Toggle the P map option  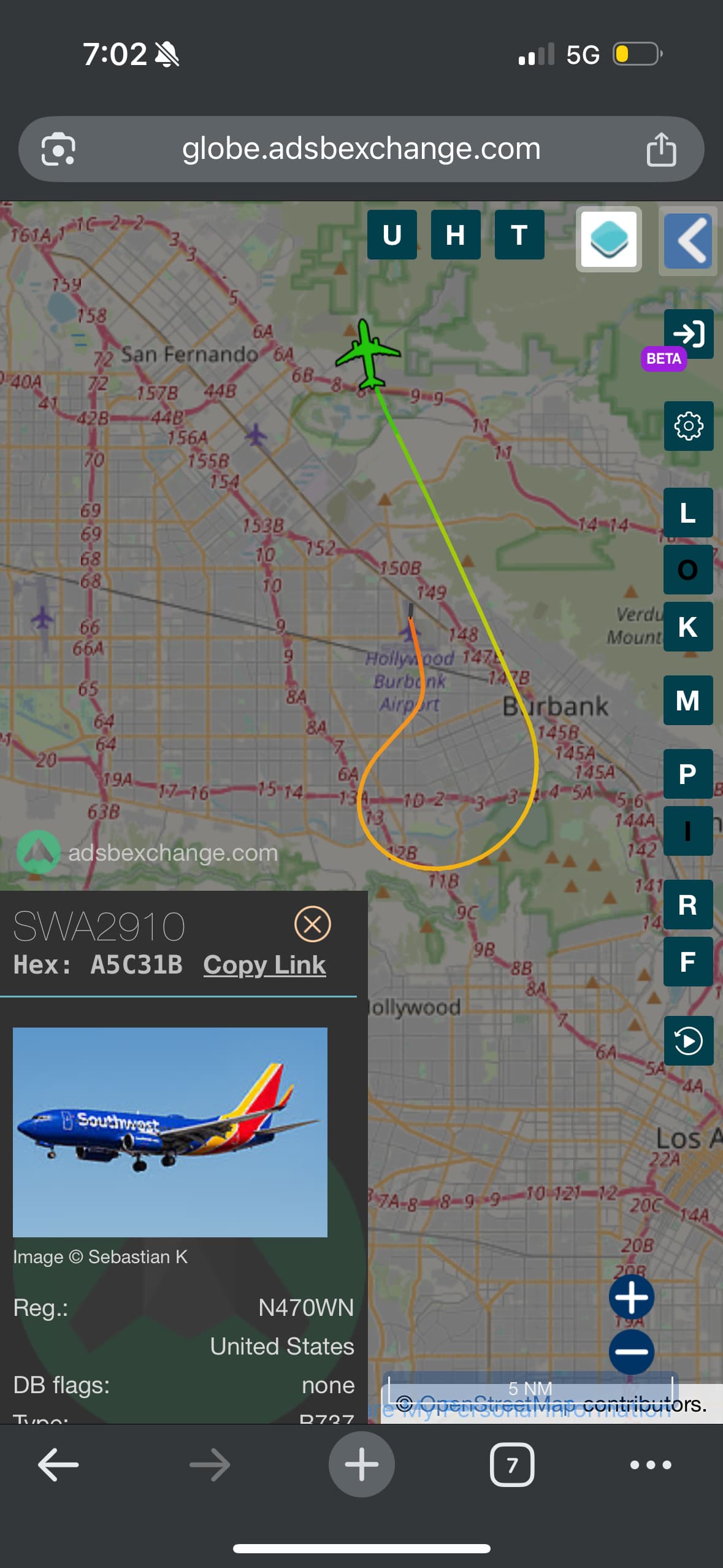pos(688,774)
